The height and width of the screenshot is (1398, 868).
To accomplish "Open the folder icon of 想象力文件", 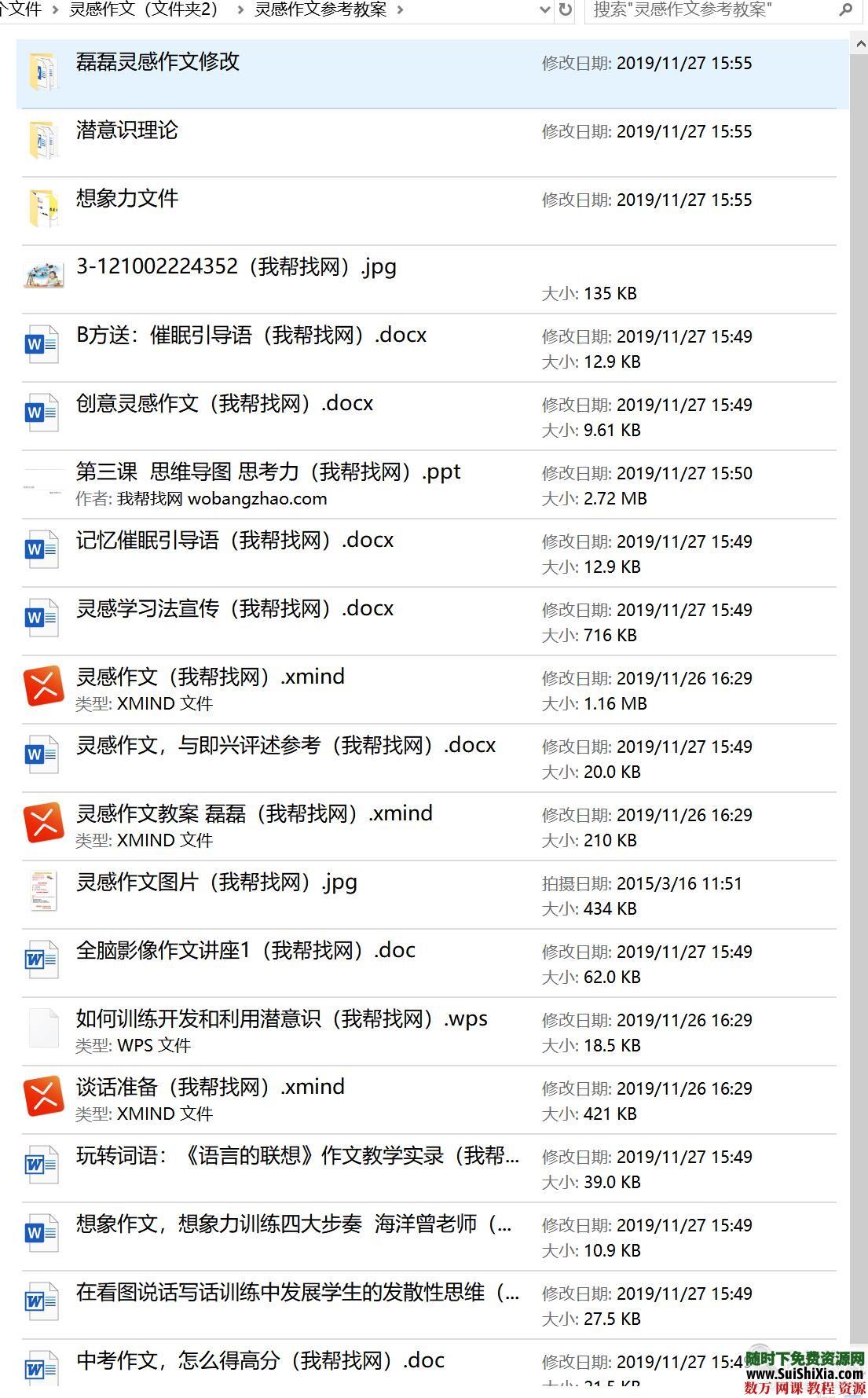I will point(43,206).
